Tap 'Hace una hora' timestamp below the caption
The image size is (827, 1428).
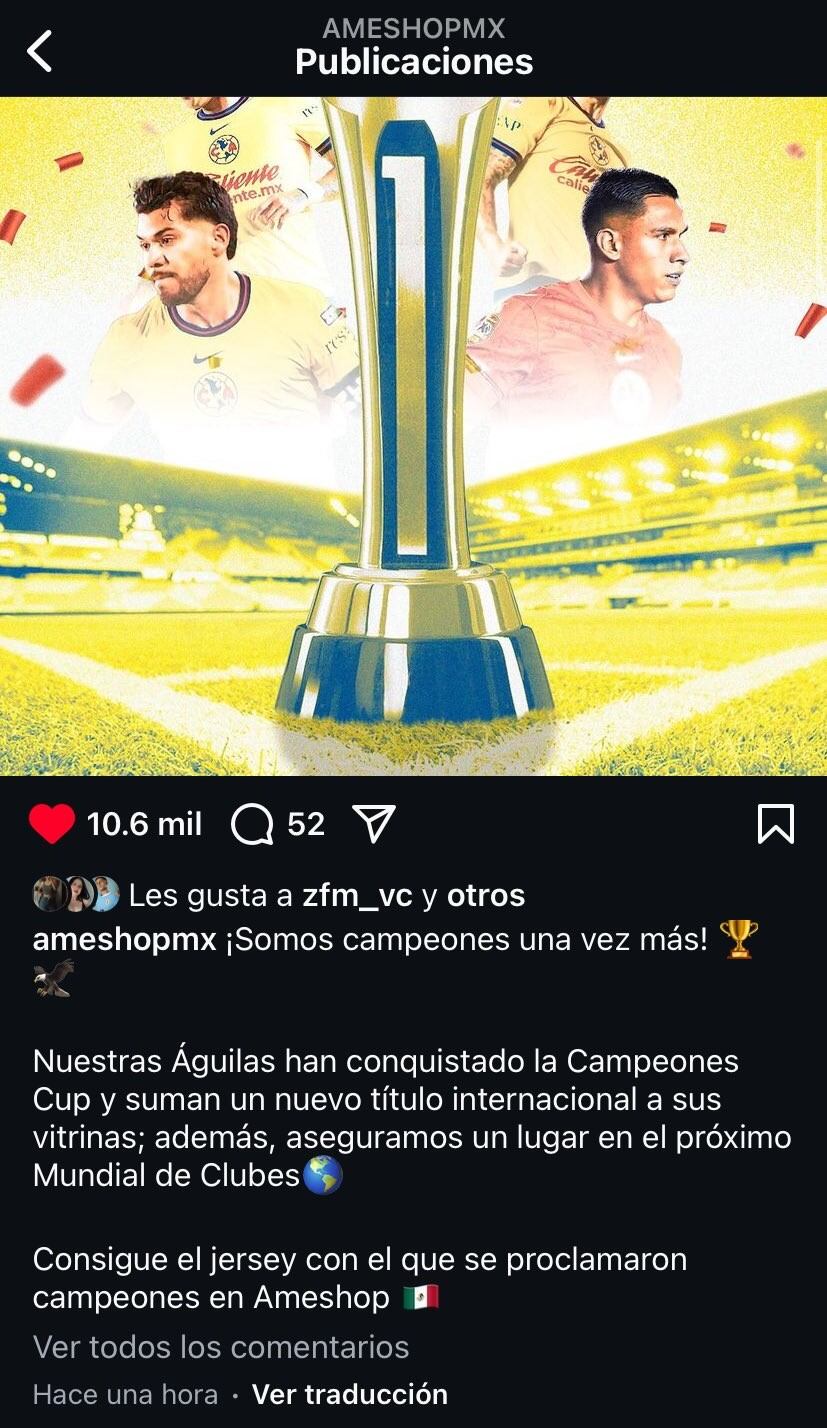pyautogui.click(x=124, y=1394)
